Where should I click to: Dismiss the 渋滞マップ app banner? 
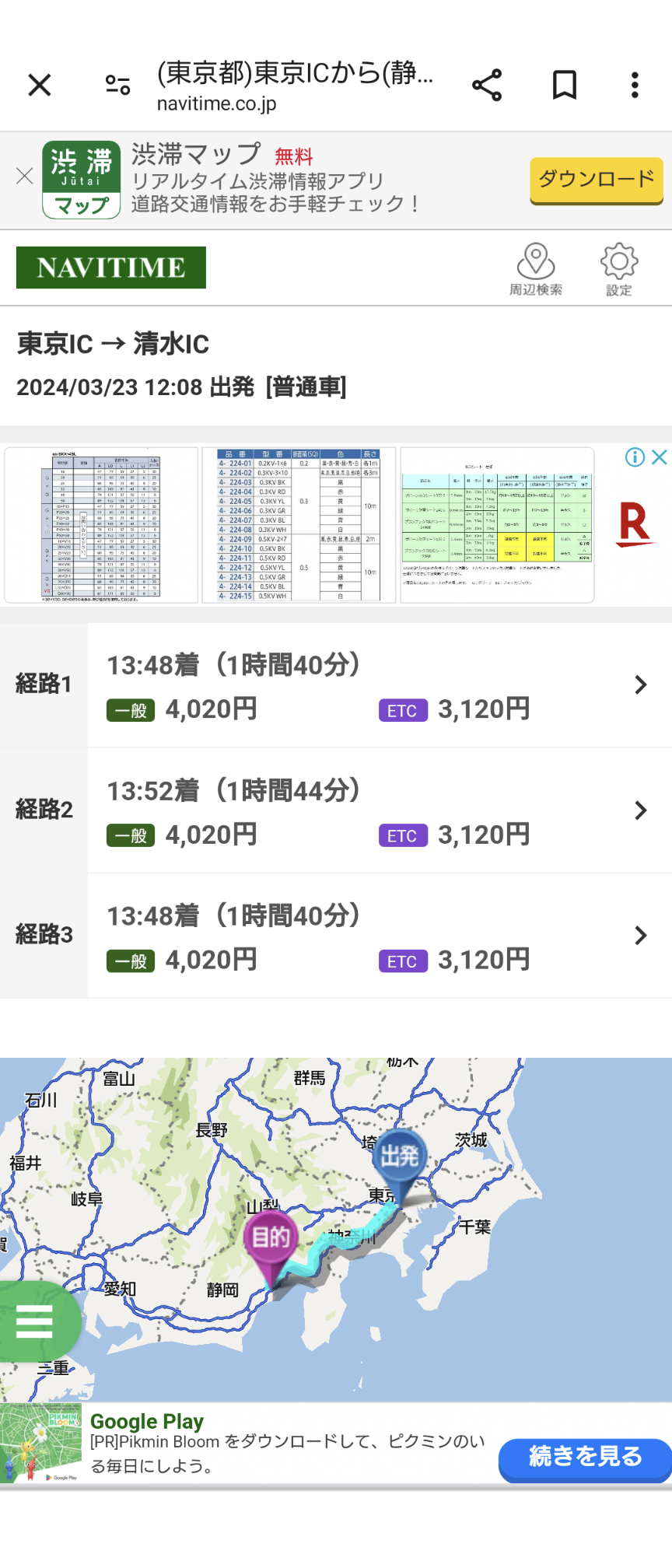click(24, 177)
